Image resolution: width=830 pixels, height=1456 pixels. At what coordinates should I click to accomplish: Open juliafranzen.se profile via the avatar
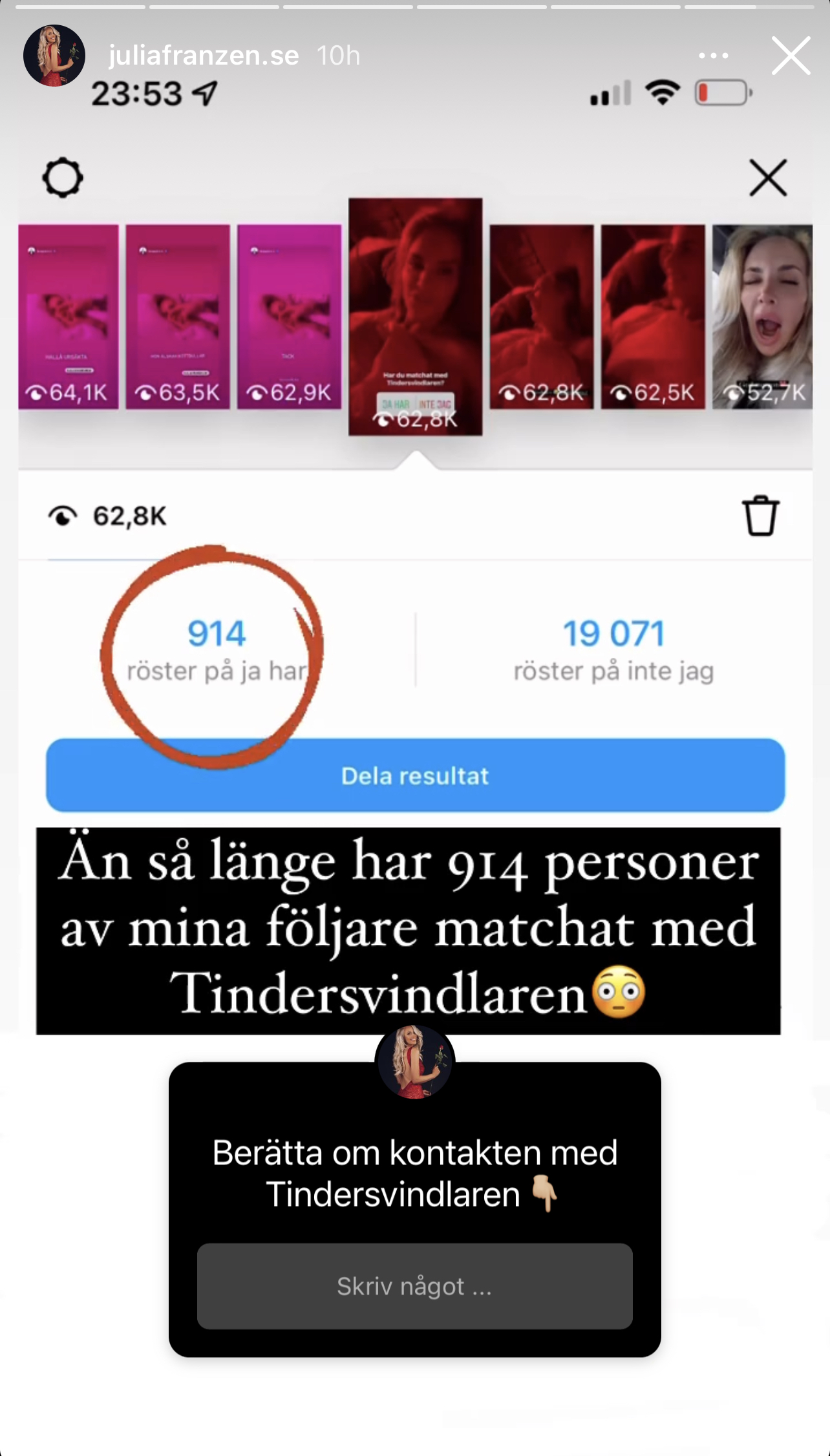pos(54,56)
